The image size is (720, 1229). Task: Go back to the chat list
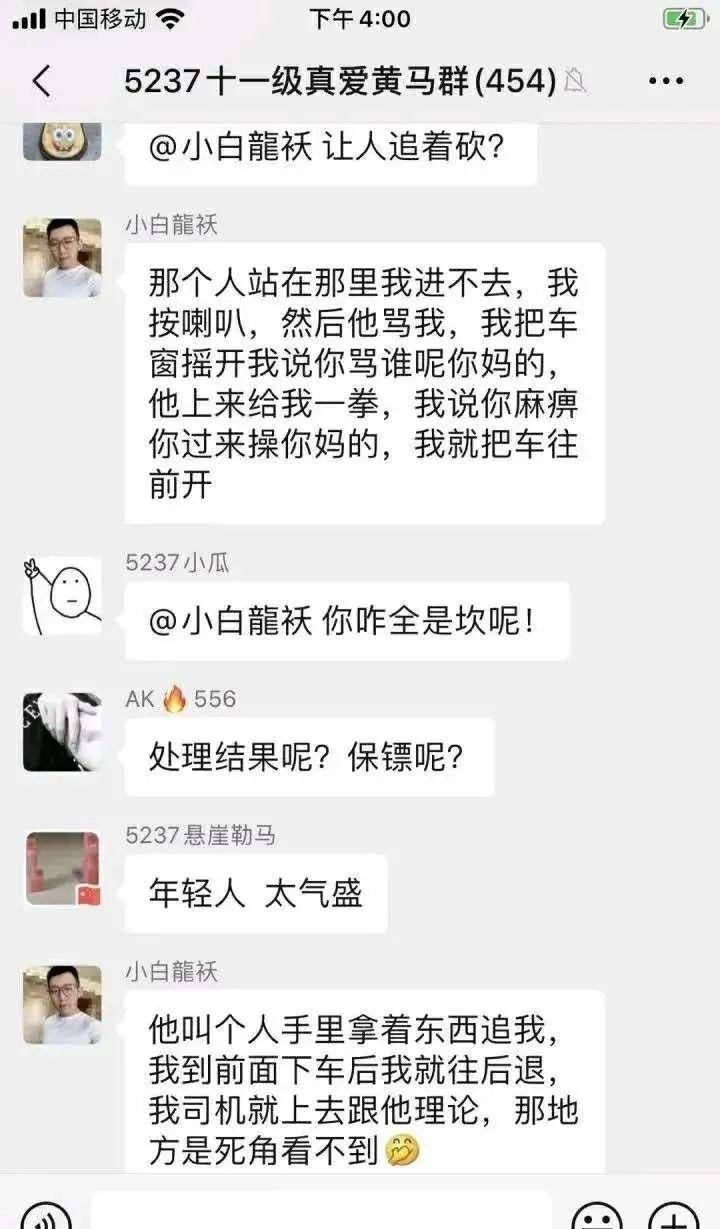pyautogui.click(x=42, y=81)
